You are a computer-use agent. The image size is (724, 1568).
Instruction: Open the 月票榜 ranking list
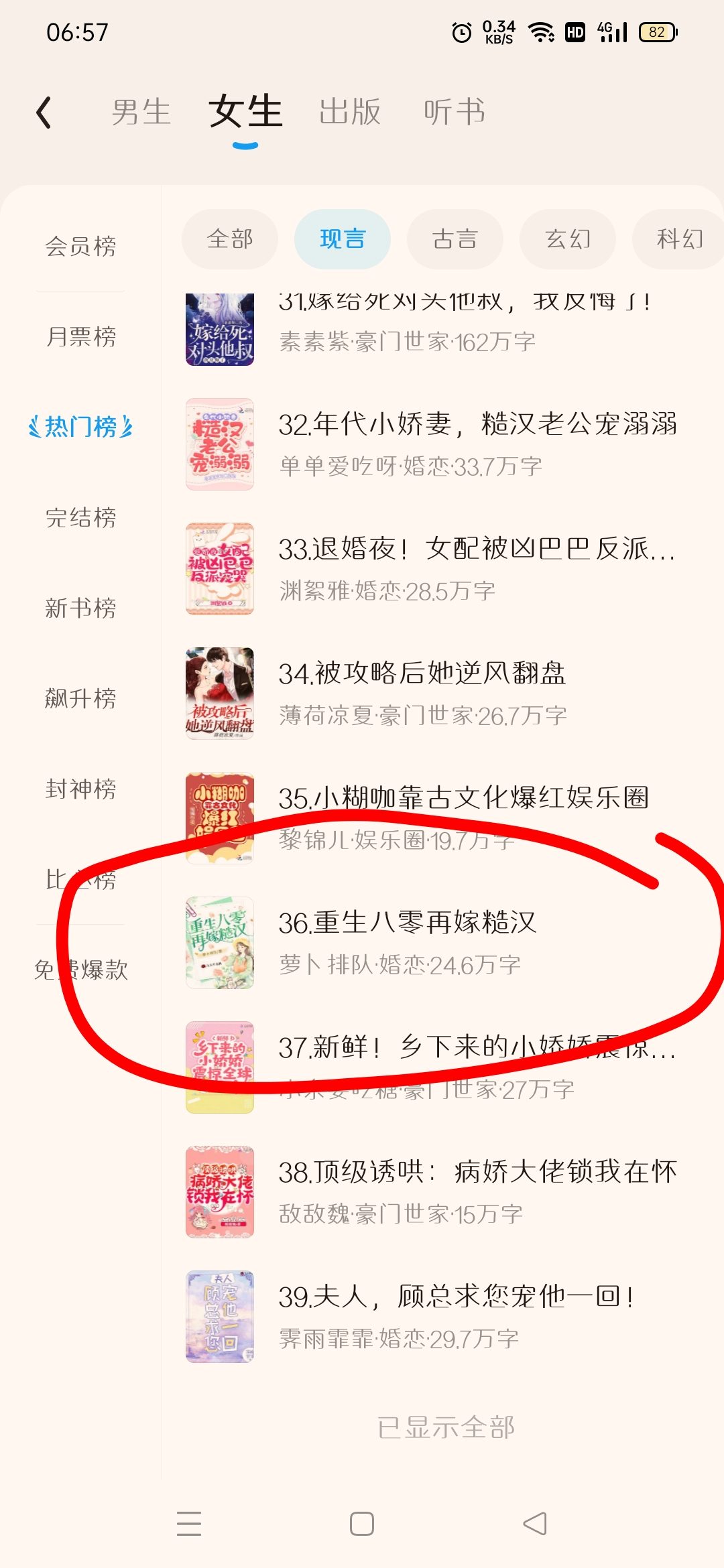[x=80, y=336]
